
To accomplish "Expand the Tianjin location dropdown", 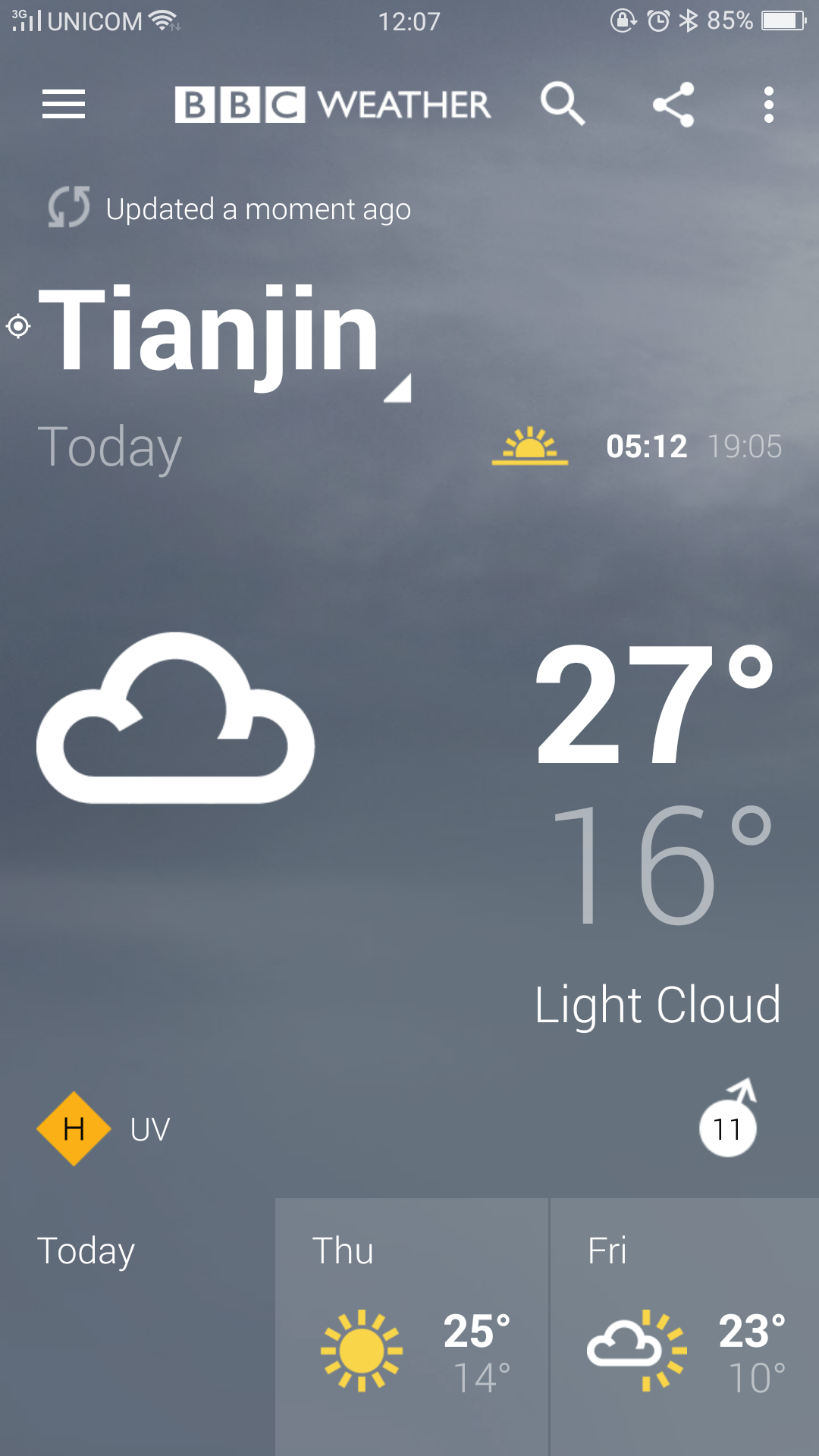I will 397,388.
